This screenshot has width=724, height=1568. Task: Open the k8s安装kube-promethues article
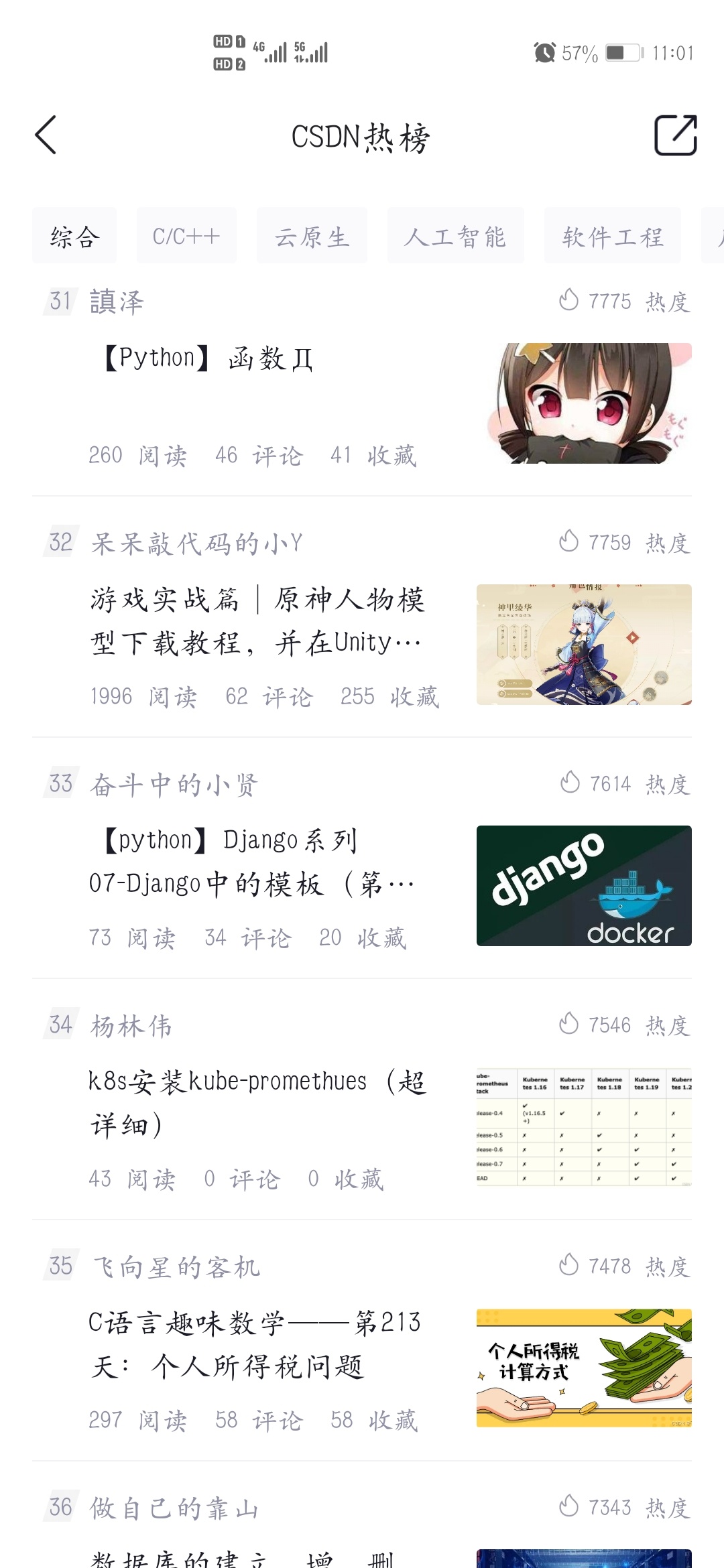257,1103
